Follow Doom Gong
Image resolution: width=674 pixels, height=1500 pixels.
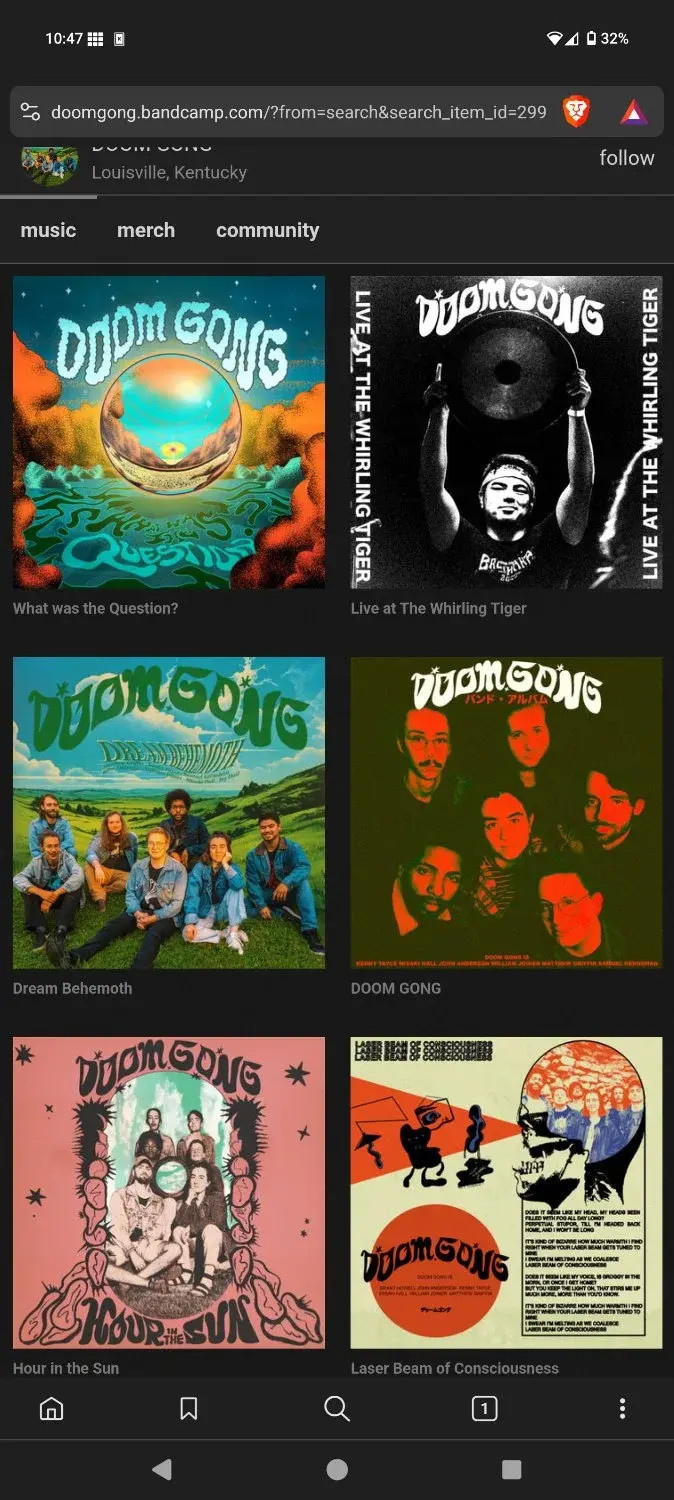[x=626, y=158]
